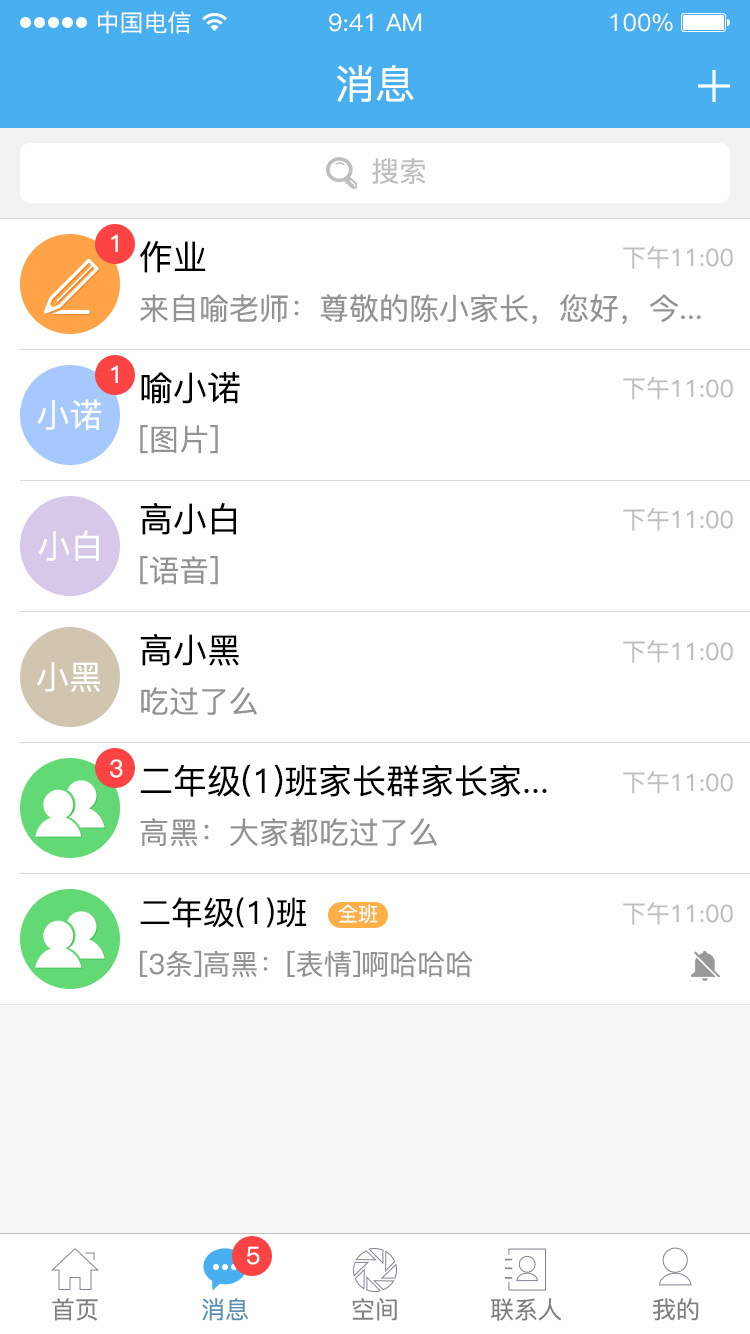Viewport: 750px width, 1334px height.
Task: Tap the search magnifier icon
Action: point(340,172)
